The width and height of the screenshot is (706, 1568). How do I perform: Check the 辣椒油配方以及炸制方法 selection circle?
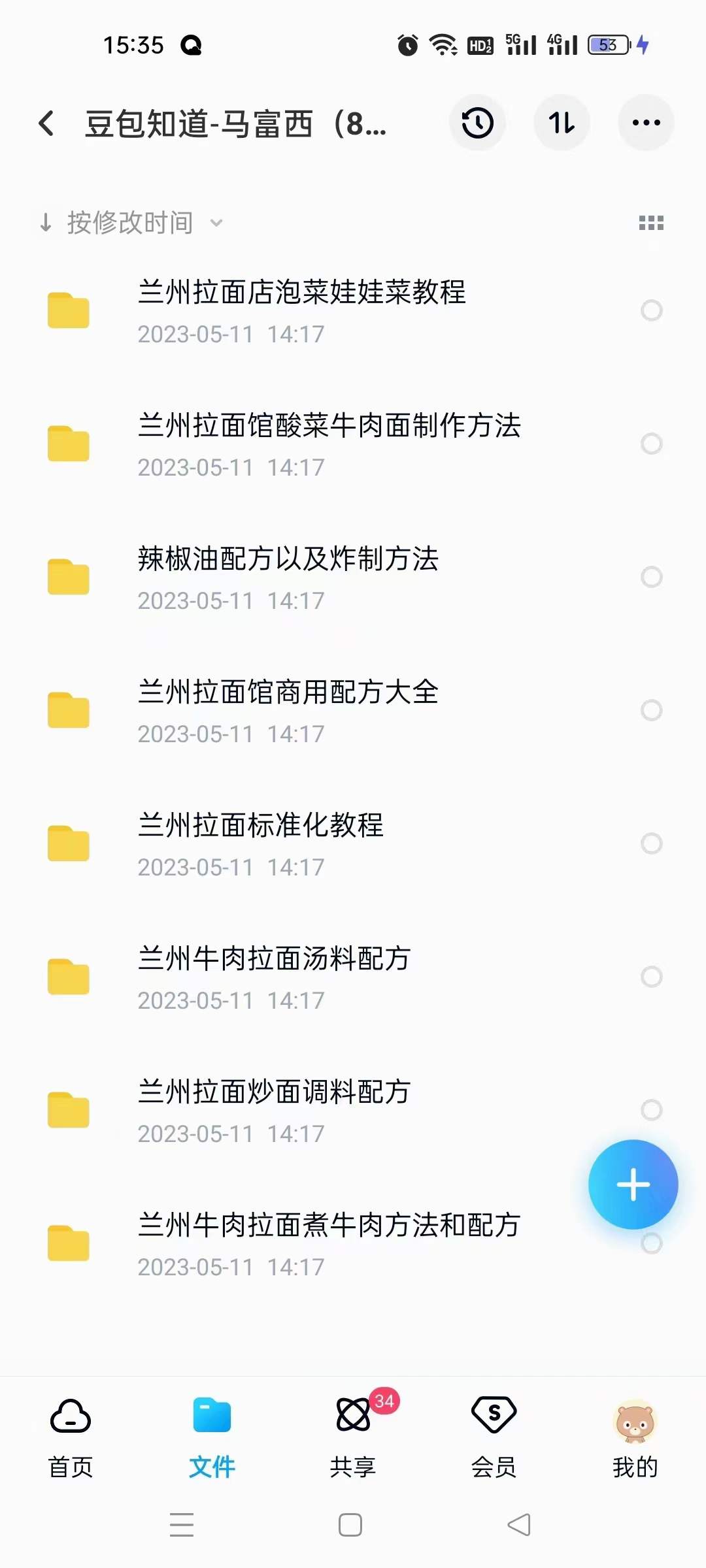(x=652, y=578)
